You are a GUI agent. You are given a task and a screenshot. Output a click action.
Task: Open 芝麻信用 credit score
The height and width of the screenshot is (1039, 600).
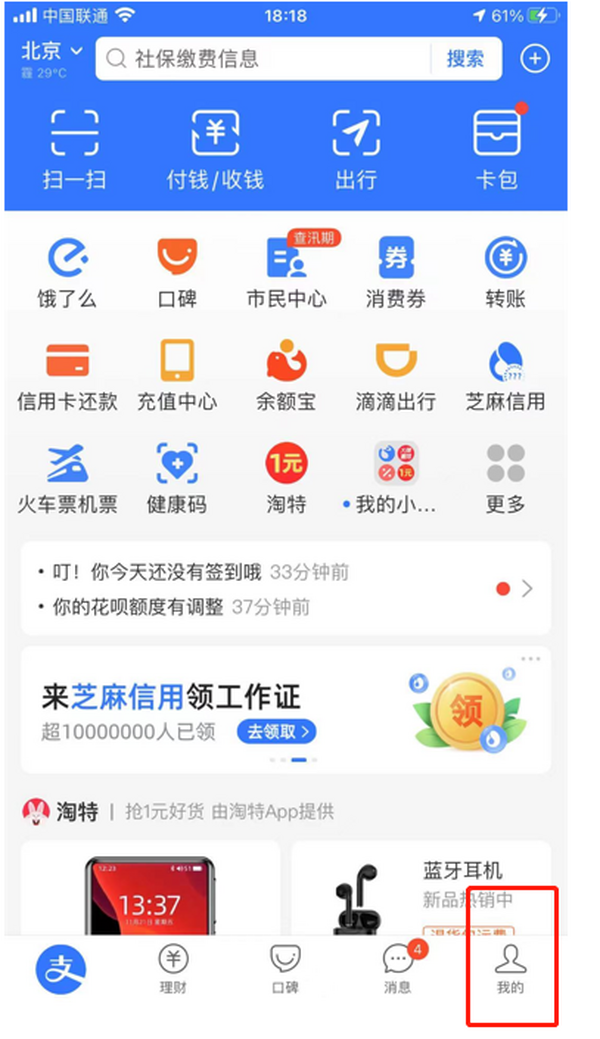coord(505,375)
